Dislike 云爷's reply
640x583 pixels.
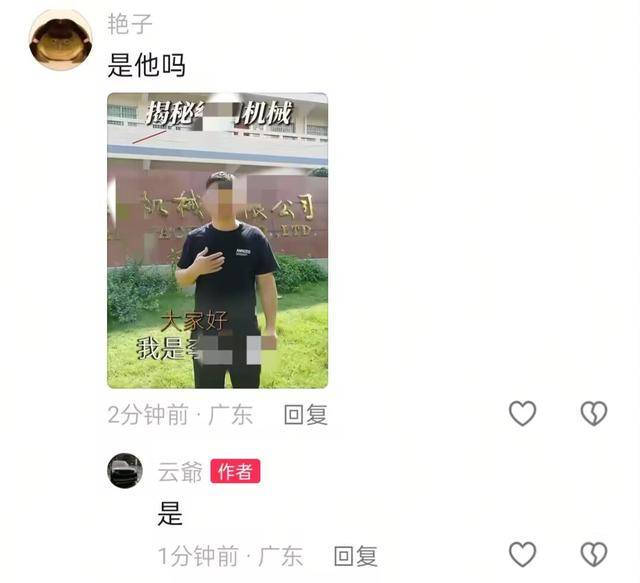pos(594,555)
